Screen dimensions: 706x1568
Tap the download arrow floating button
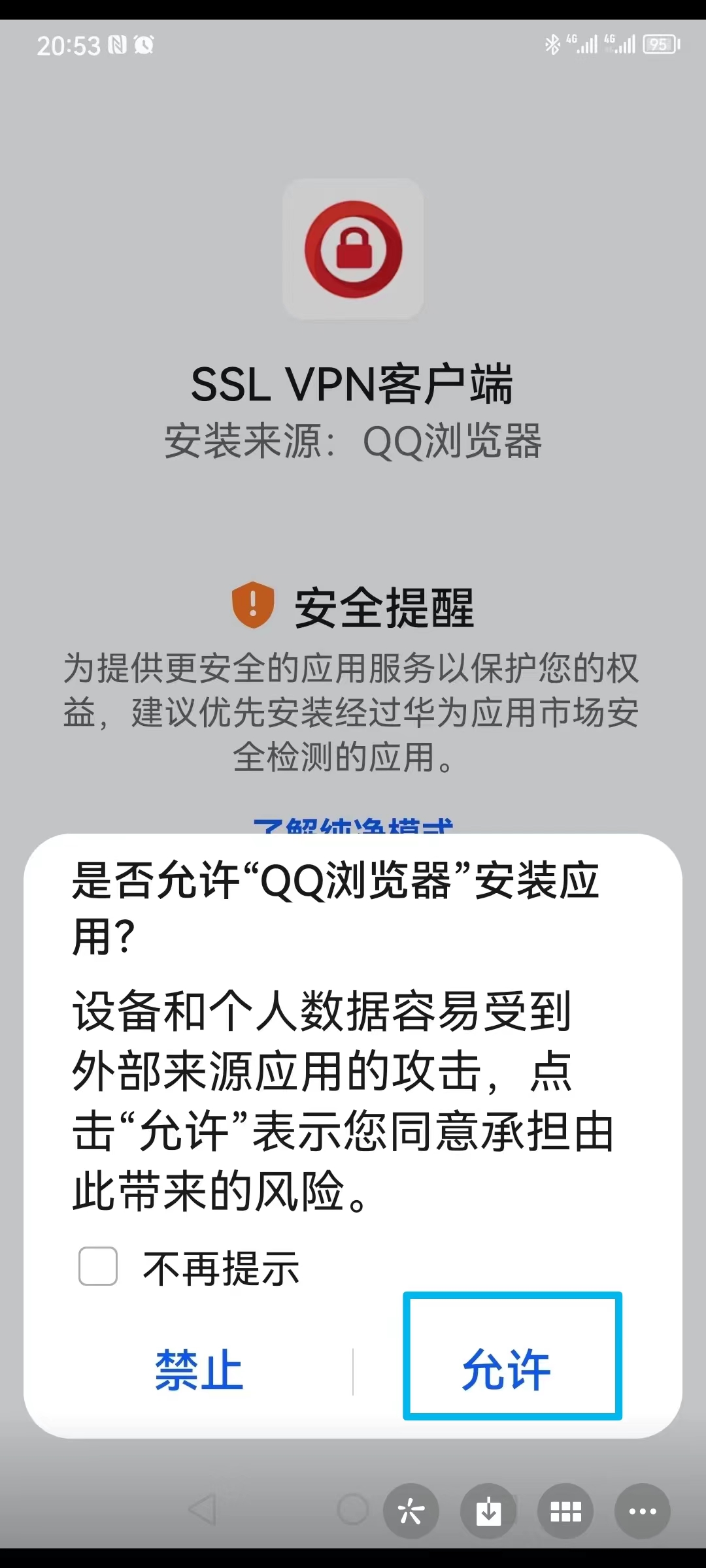(488, 1511)
